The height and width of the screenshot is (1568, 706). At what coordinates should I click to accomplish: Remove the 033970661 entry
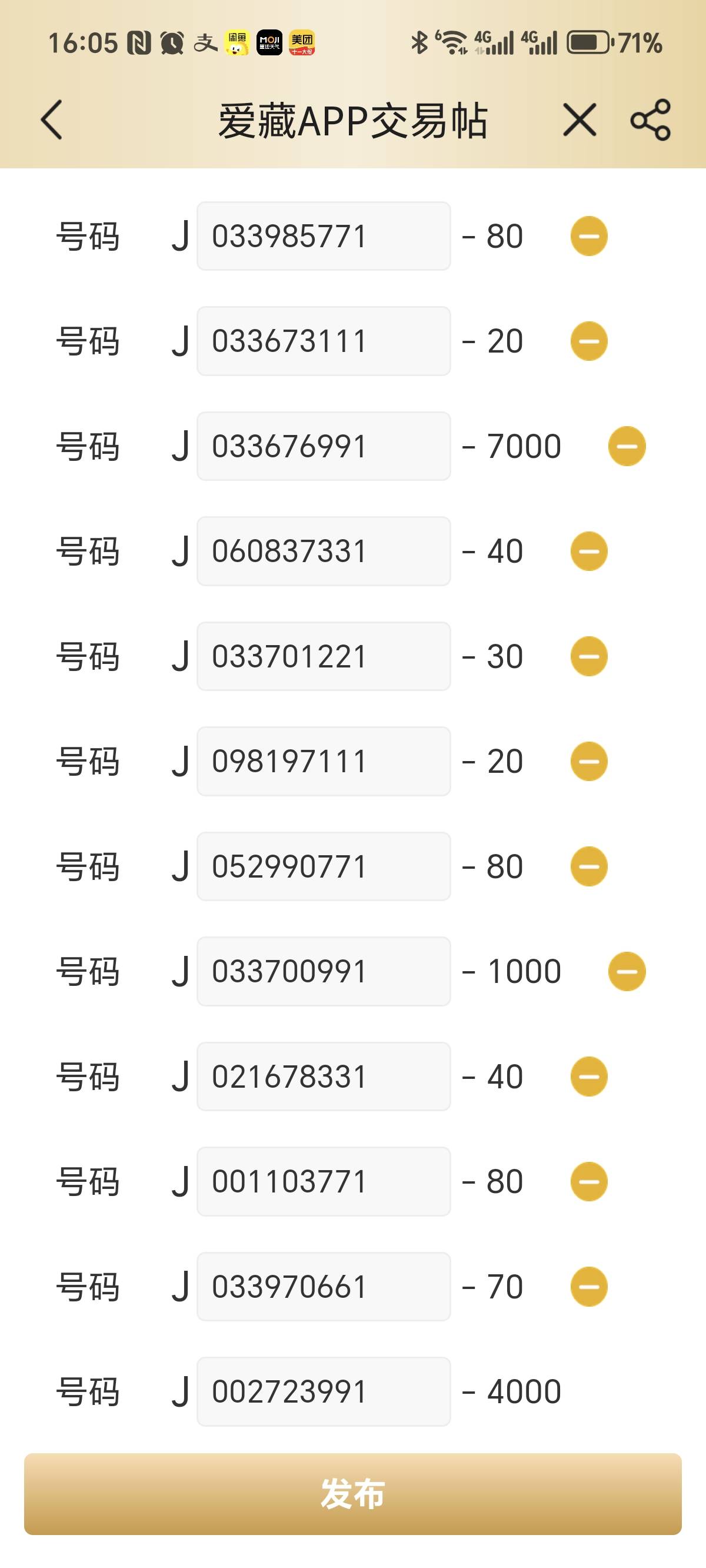tap(588, 1287)
